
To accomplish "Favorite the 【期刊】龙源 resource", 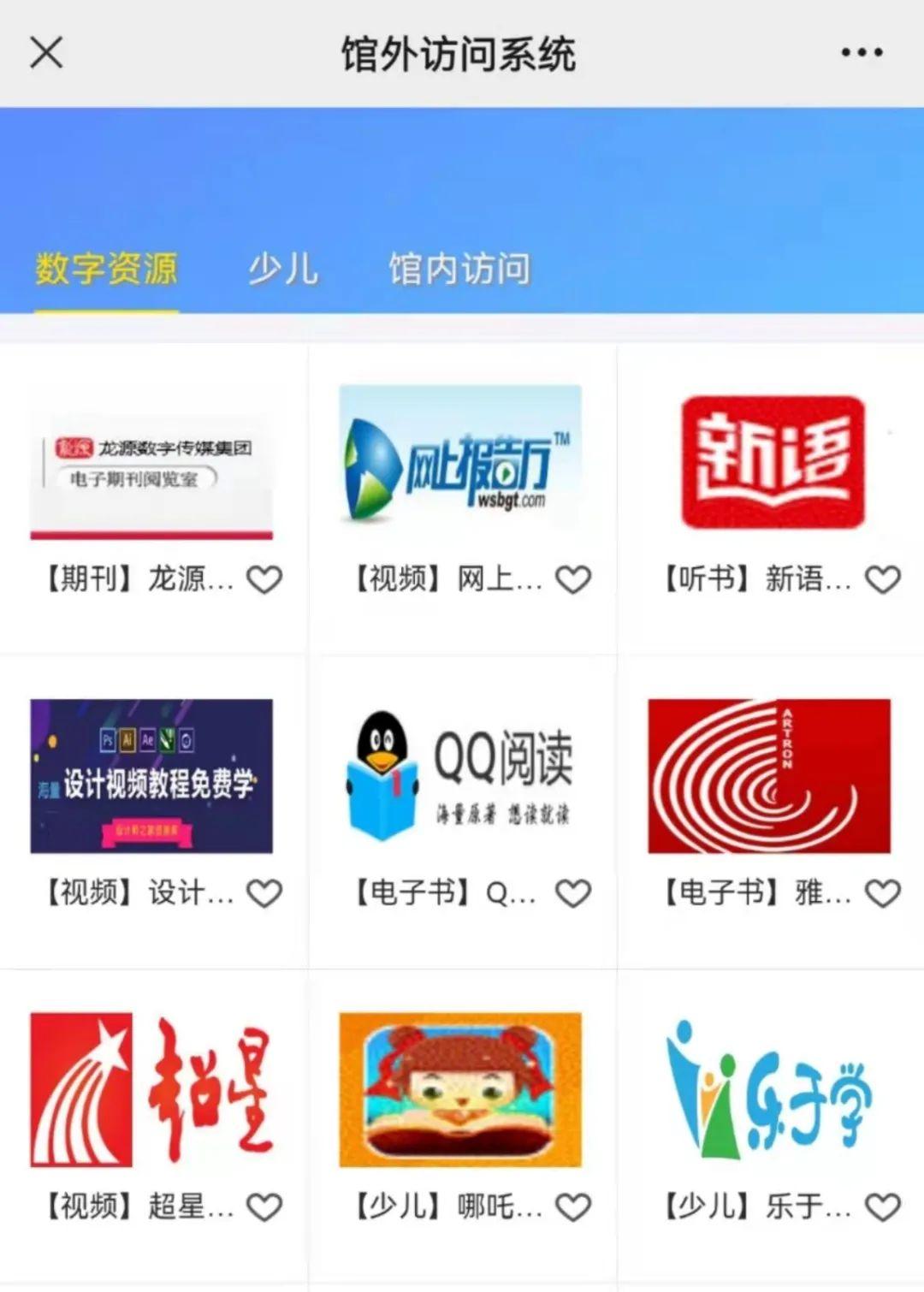I will coord(264,580).
